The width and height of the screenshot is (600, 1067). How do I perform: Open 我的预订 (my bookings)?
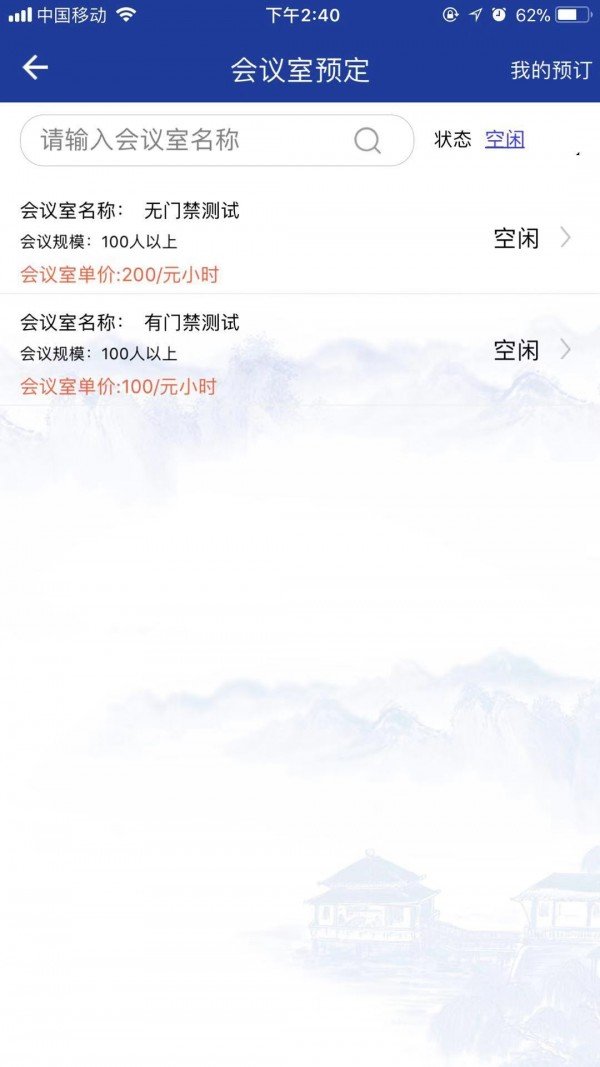(x=550, y=70)
